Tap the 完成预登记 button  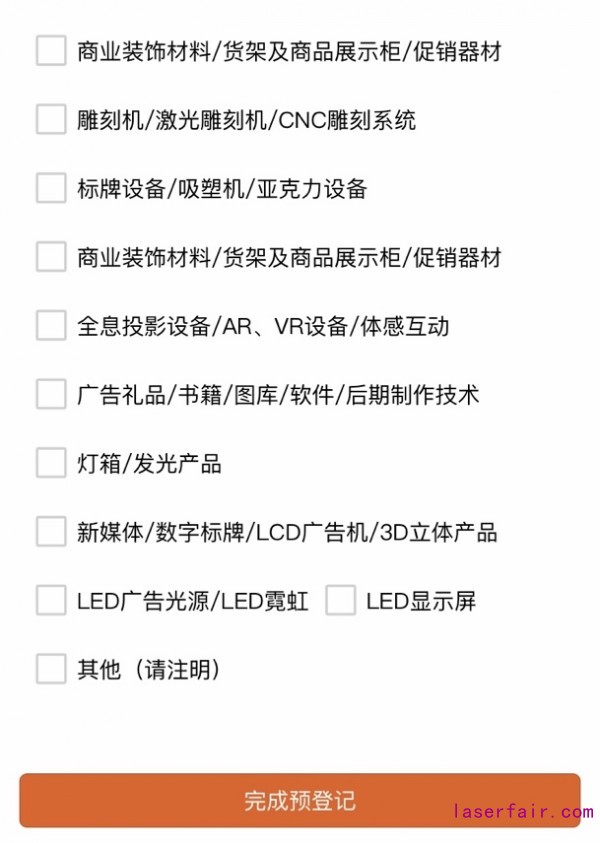(299, 800)
